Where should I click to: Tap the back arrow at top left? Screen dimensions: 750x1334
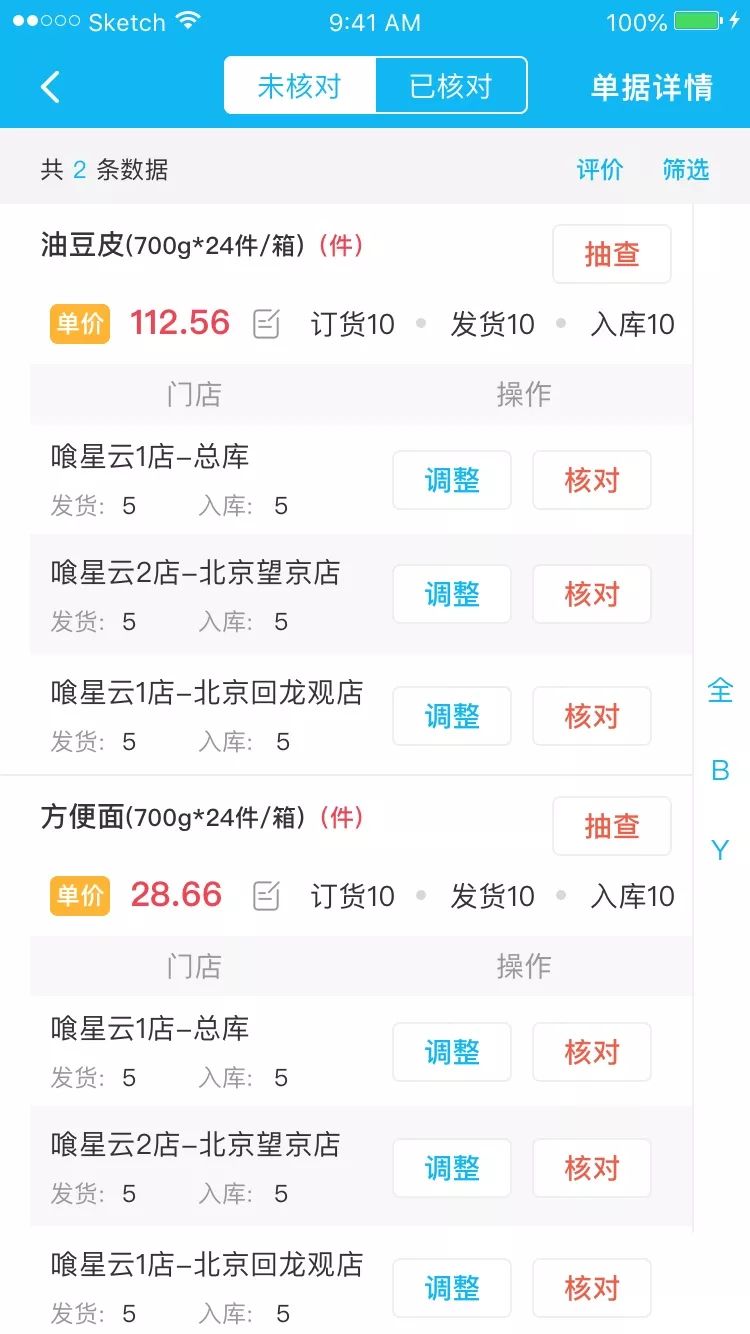click(x=50, y=86)
